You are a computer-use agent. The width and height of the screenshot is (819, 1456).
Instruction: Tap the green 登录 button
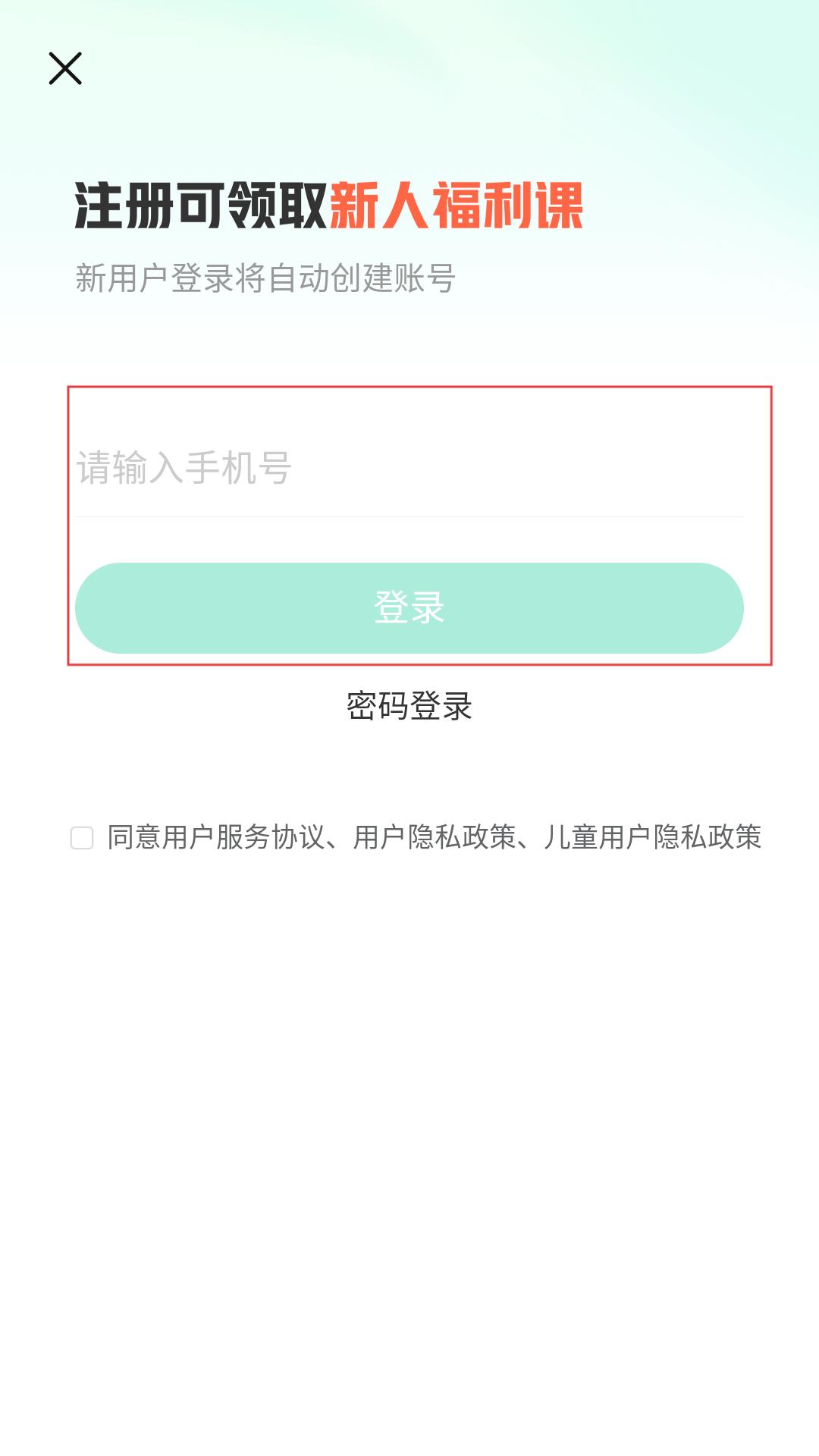coord(409,608)
